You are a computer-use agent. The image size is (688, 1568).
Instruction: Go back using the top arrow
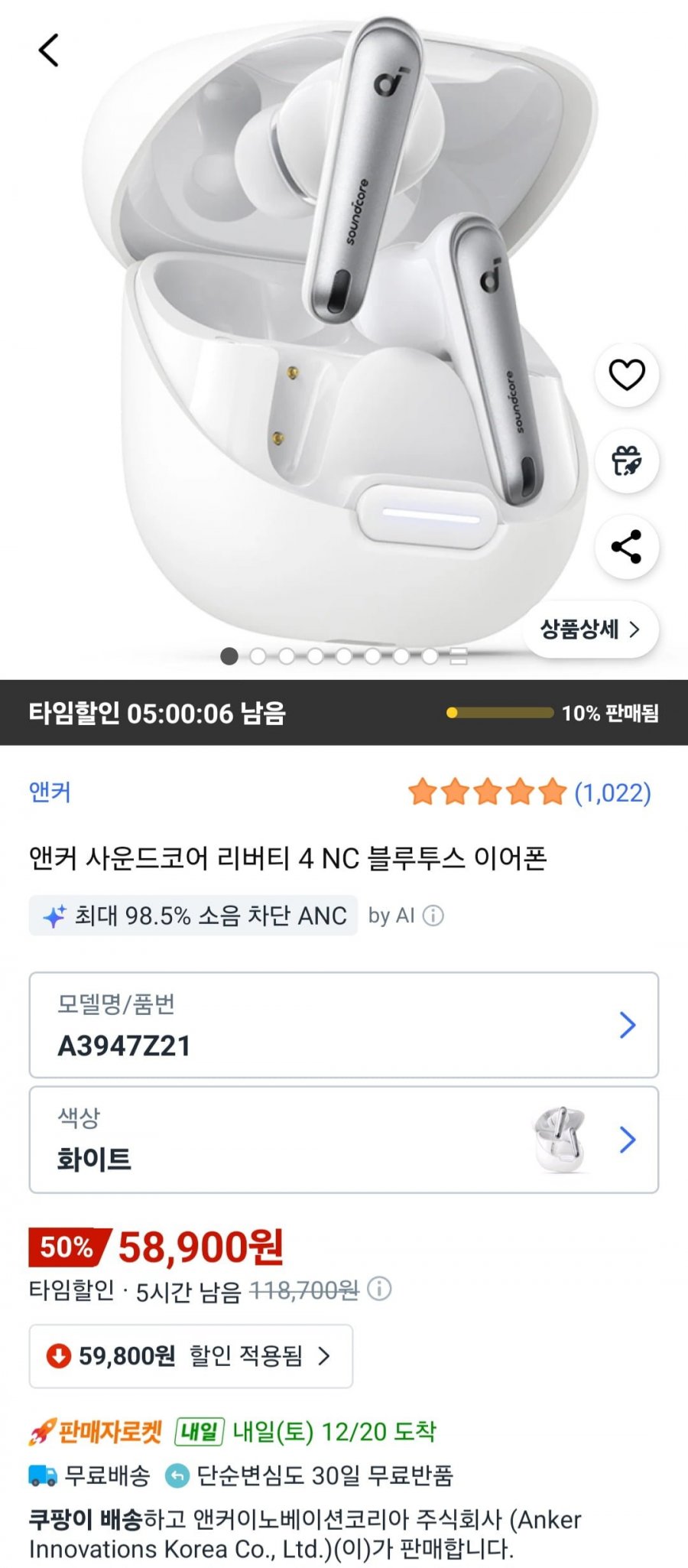[x=49, y=51]
